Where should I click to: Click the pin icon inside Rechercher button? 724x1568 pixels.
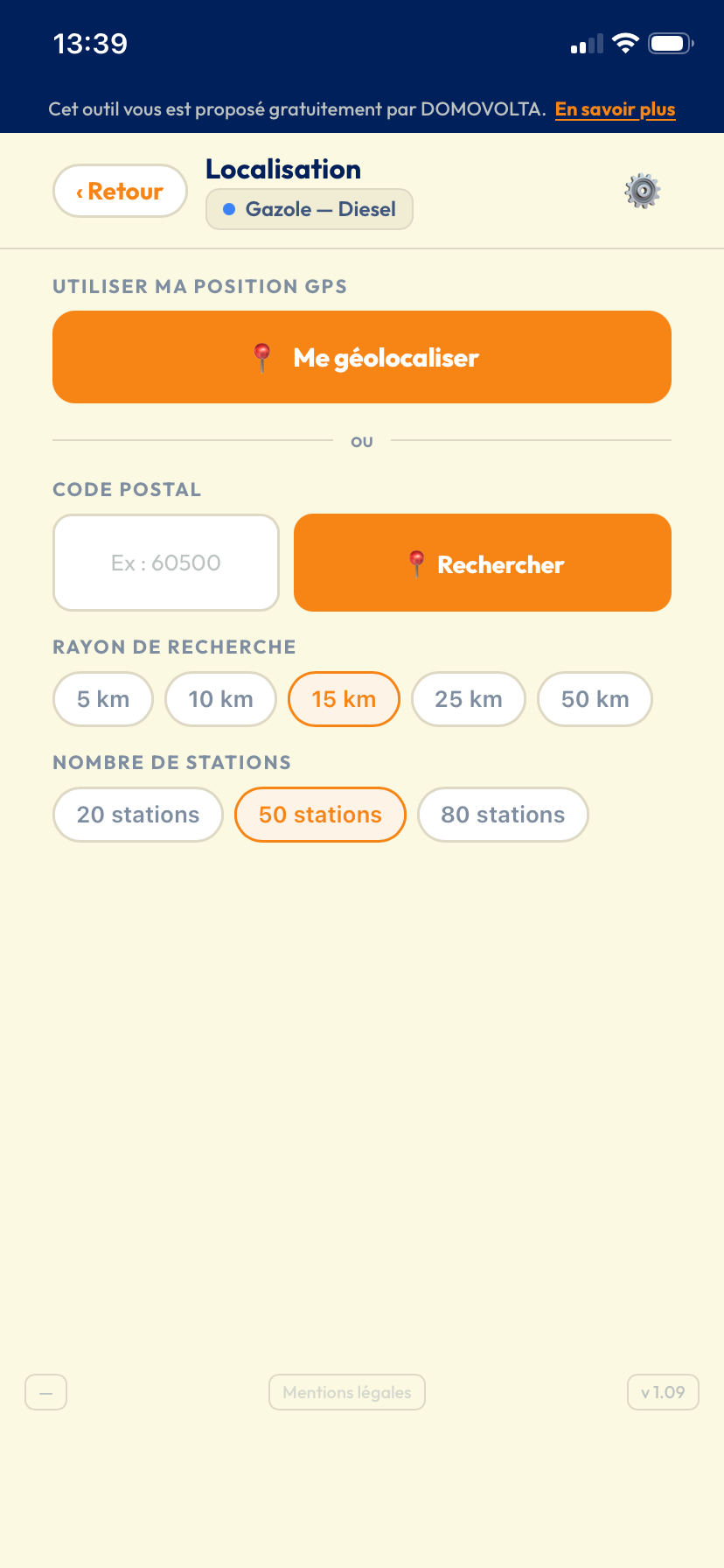tap(417, 563)
